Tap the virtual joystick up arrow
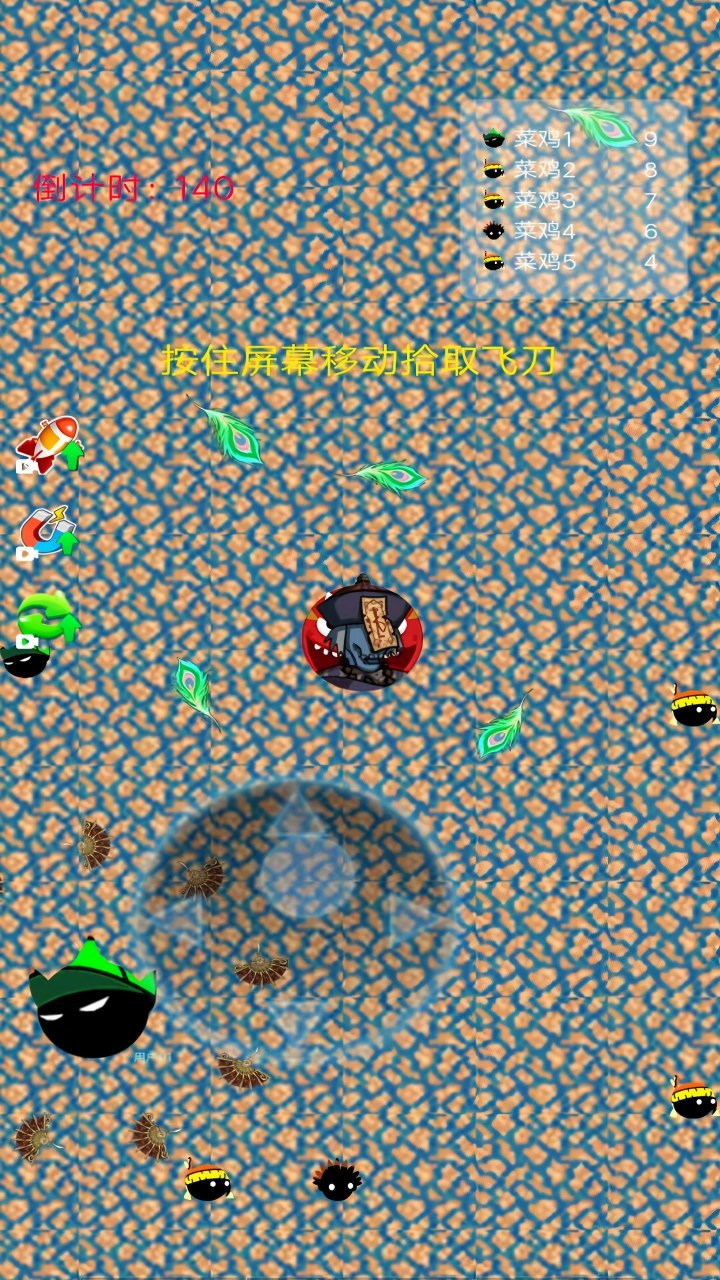 coord(297,810)
